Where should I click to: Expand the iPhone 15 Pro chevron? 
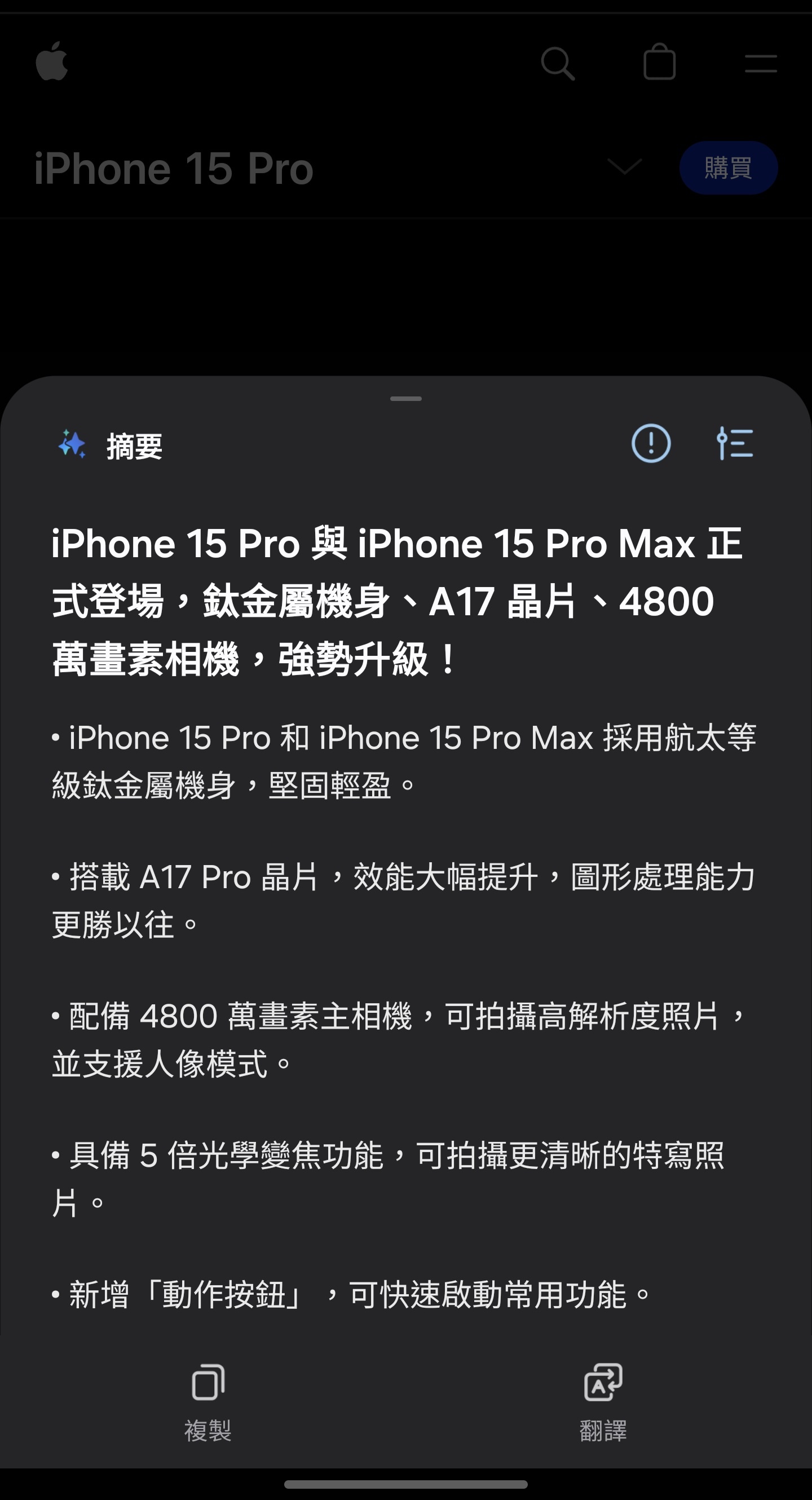pyautogui.click(x=625, y=166)
